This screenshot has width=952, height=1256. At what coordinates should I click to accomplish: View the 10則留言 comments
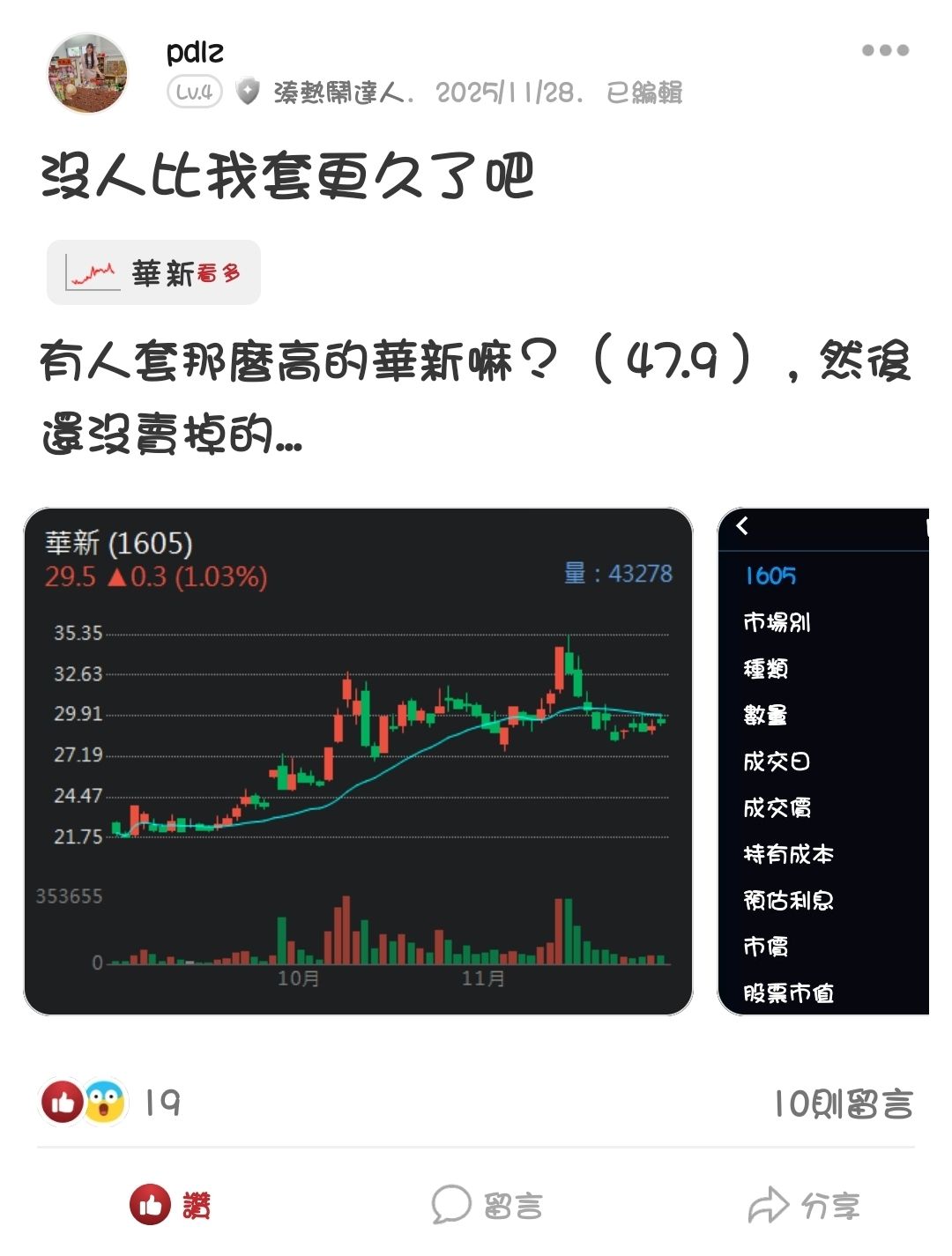[x=842, y=1104]
